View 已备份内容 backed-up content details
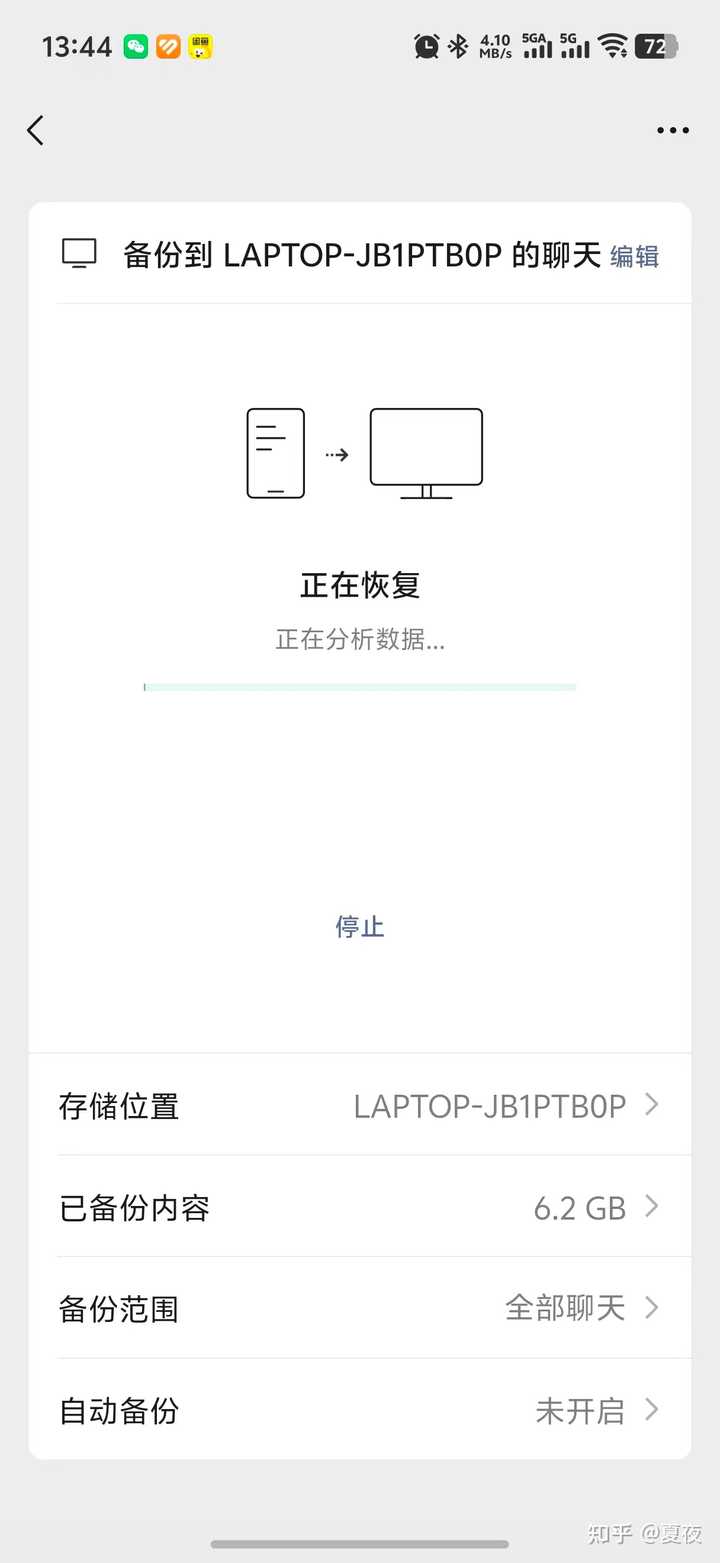 (x=360, y=1208)
